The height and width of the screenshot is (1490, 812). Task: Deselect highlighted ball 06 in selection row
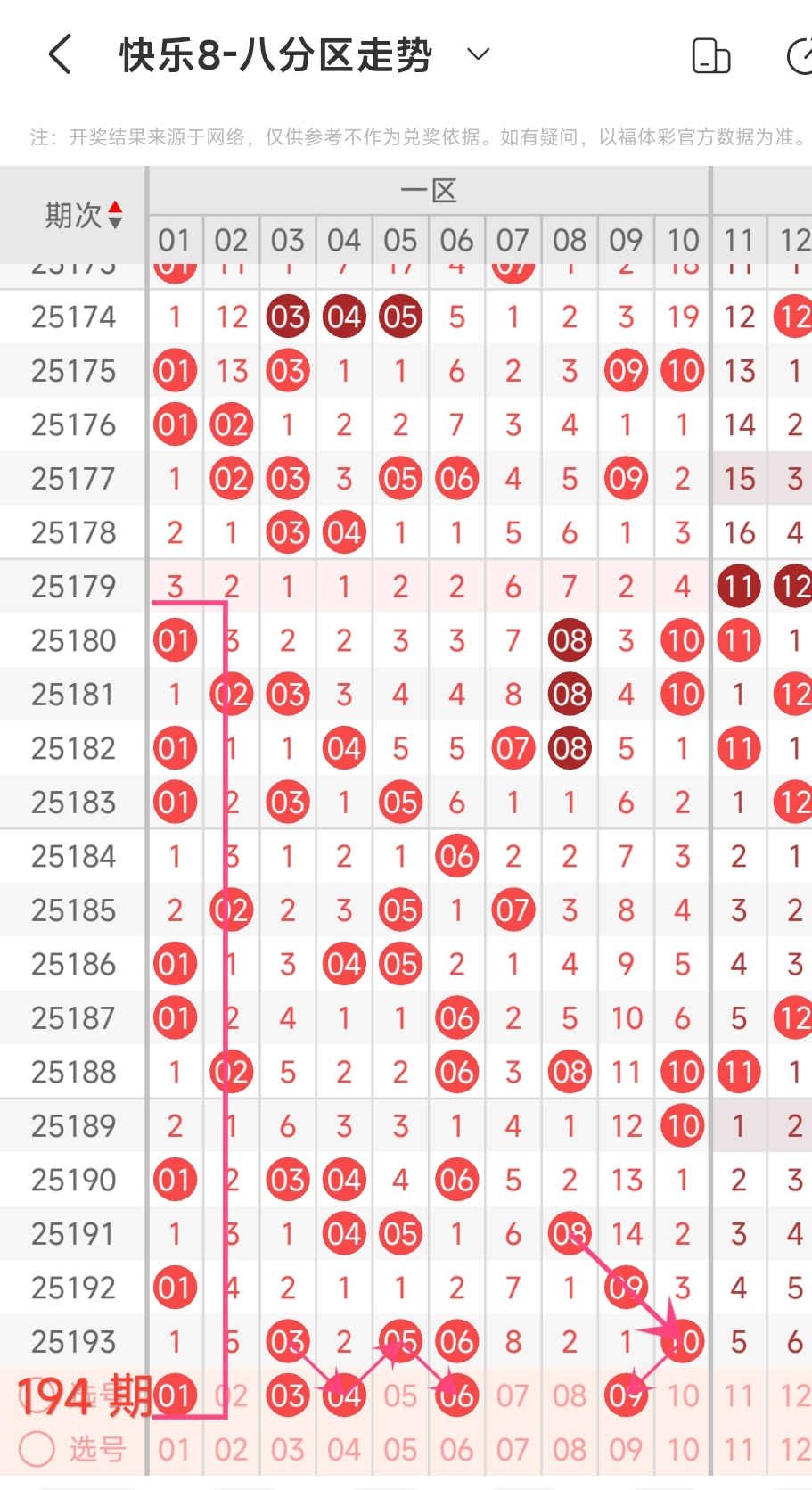457,1395
